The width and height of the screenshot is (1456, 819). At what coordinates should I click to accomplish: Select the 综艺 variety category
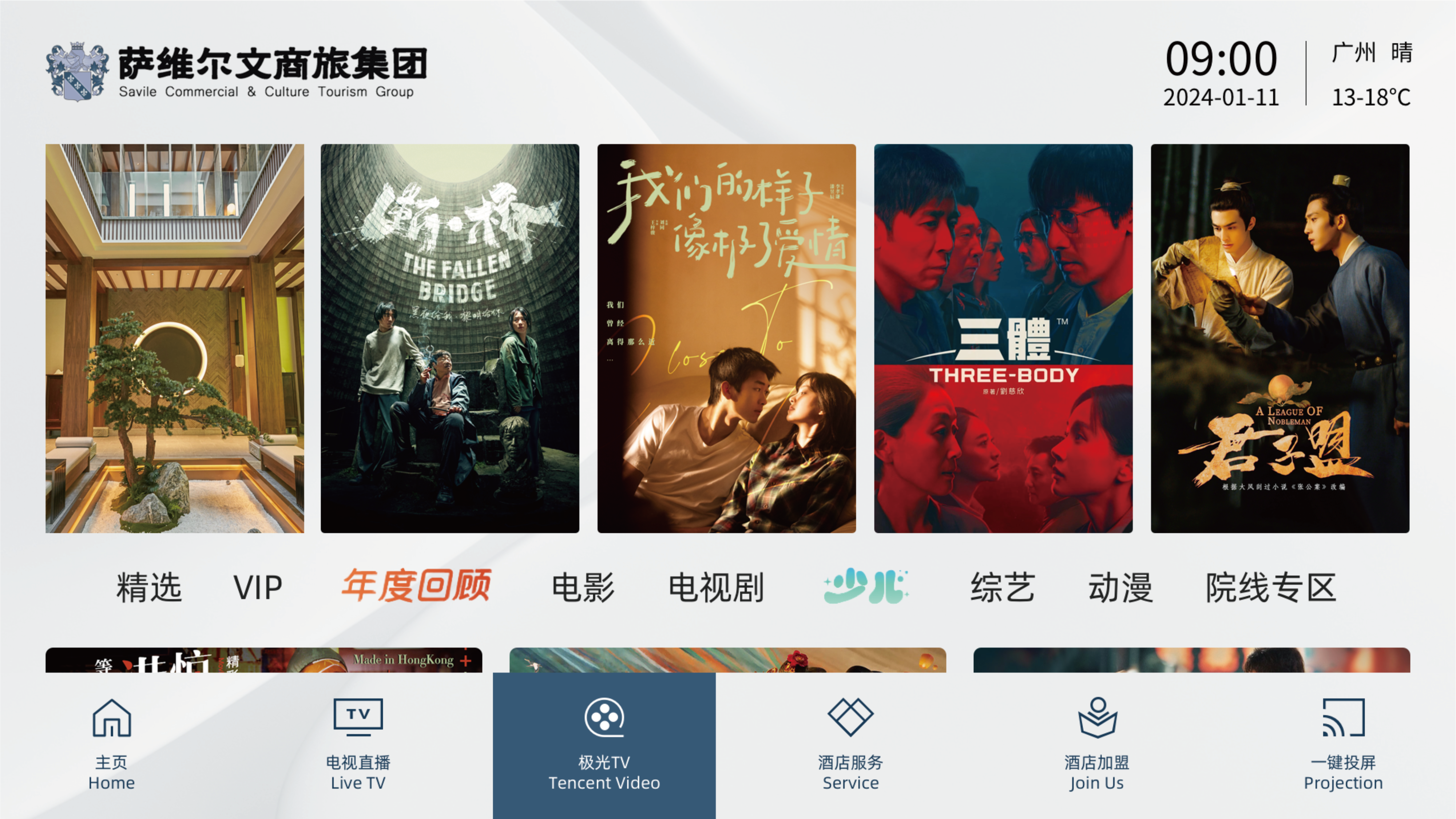coord(1003,587)
